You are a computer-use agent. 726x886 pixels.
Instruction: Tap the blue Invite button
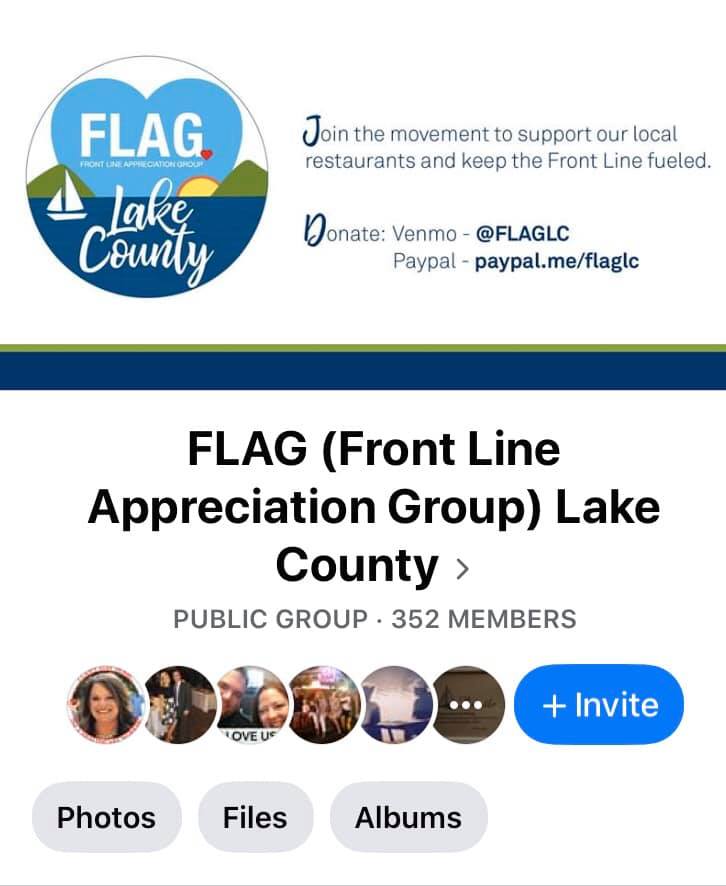pos(598,705)
